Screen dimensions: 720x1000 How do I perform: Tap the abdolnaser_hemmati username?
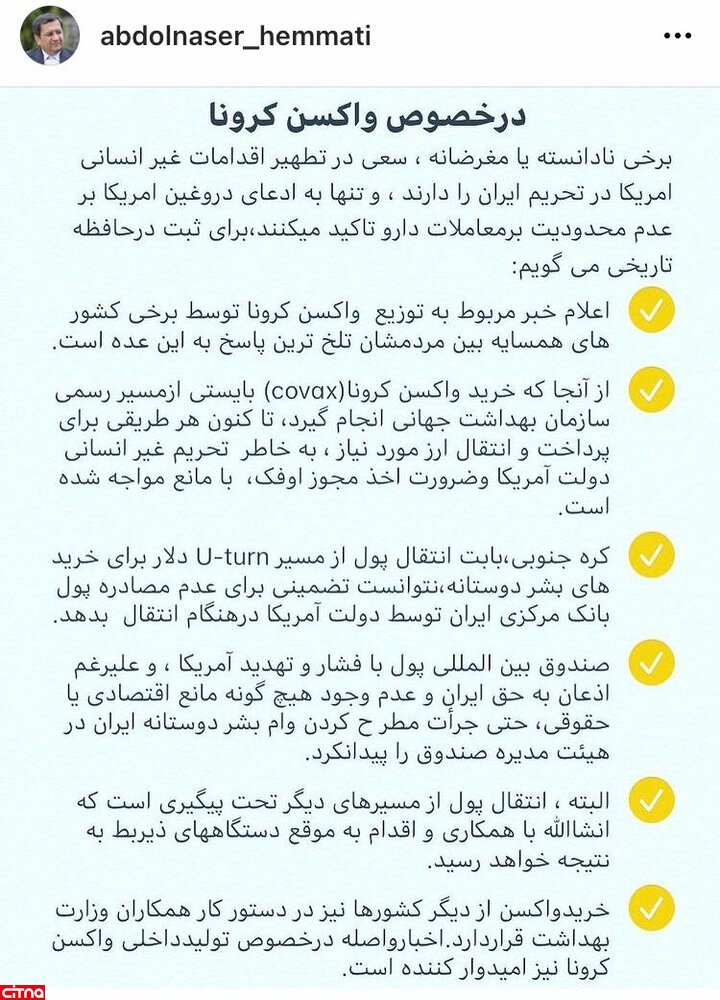[235, 37]
